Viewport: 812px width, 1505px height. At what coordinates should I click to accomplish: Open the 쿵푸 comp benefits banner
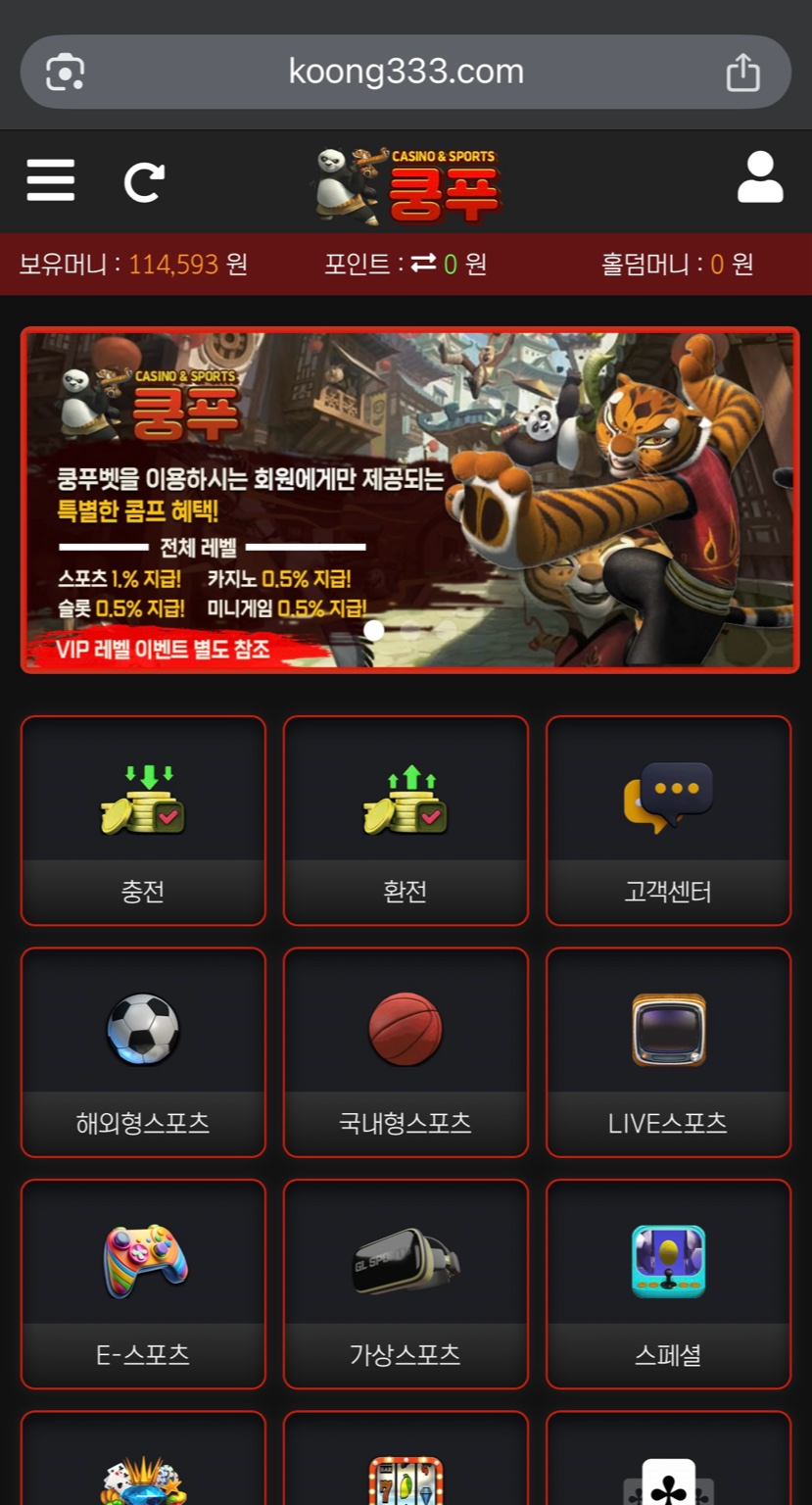click(x=409, y=500)
